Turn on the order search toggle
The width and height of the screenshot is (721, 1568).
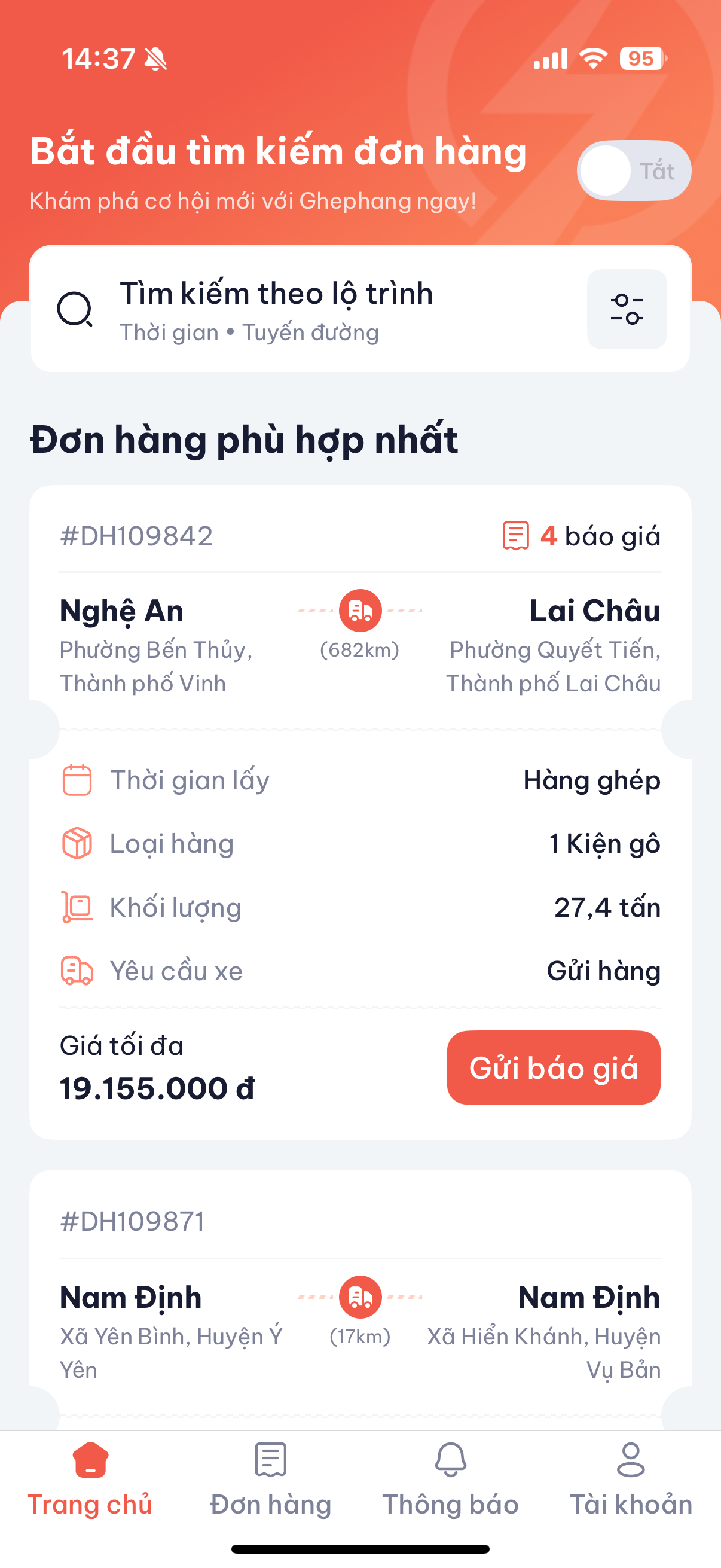click(633, 170)
